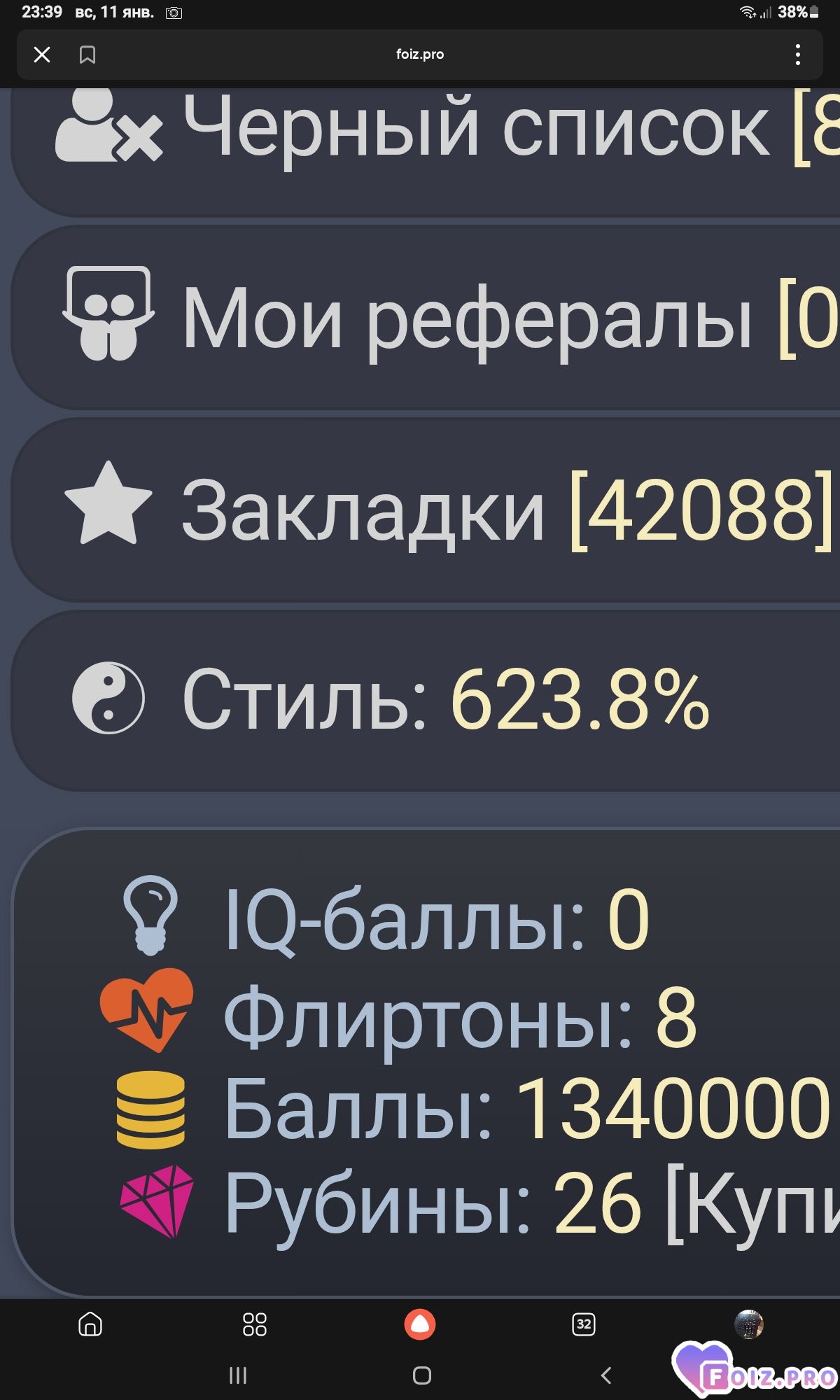840x1400 pixels.
Task: Open the profile avatar in toolbar
Action: pyautogui.click(x=748, y=1324)
